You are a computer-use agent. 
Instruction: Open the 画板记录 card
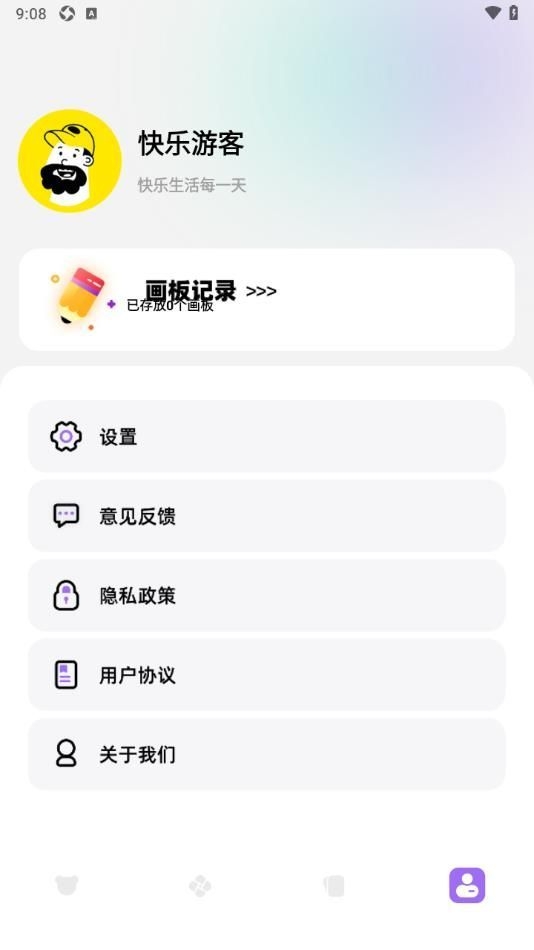(x=267, y=299)
